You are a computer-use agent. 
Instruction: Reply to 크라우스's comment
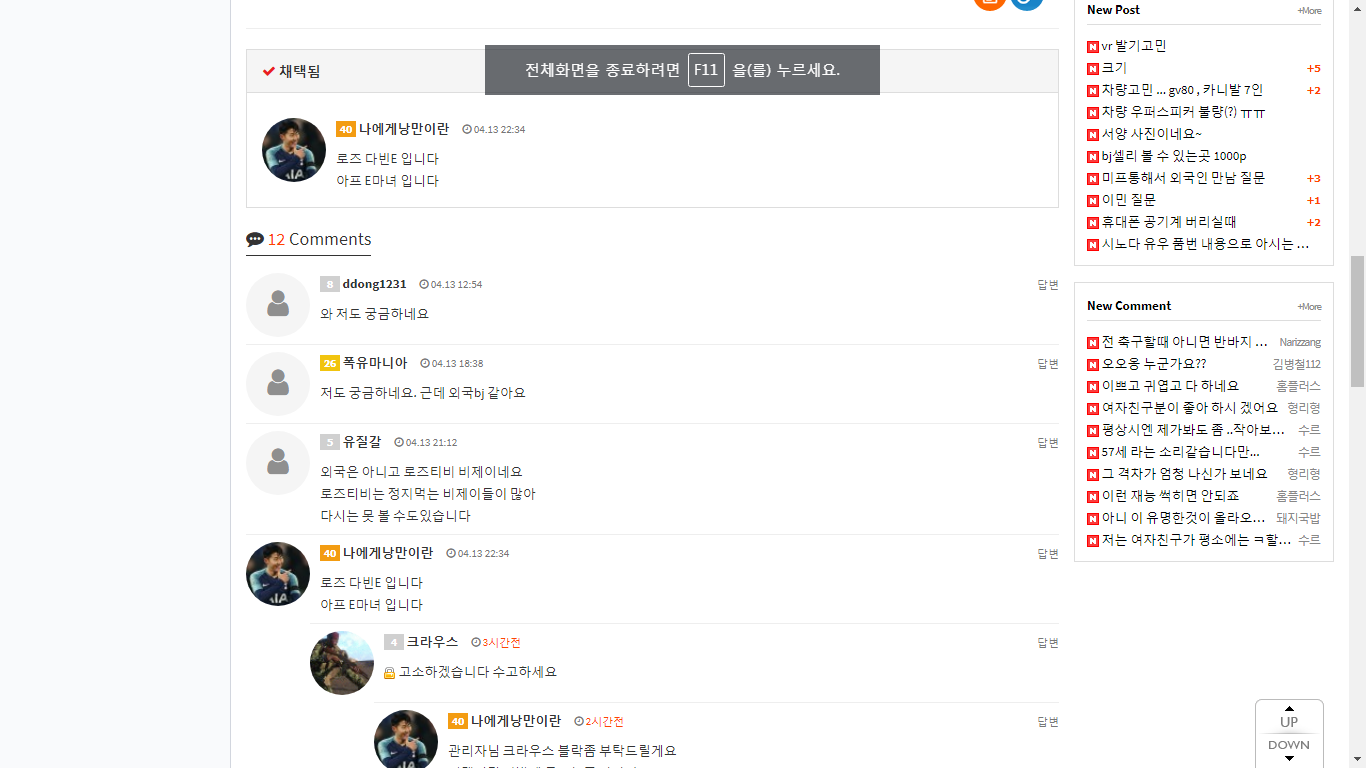coord(1048,643)
